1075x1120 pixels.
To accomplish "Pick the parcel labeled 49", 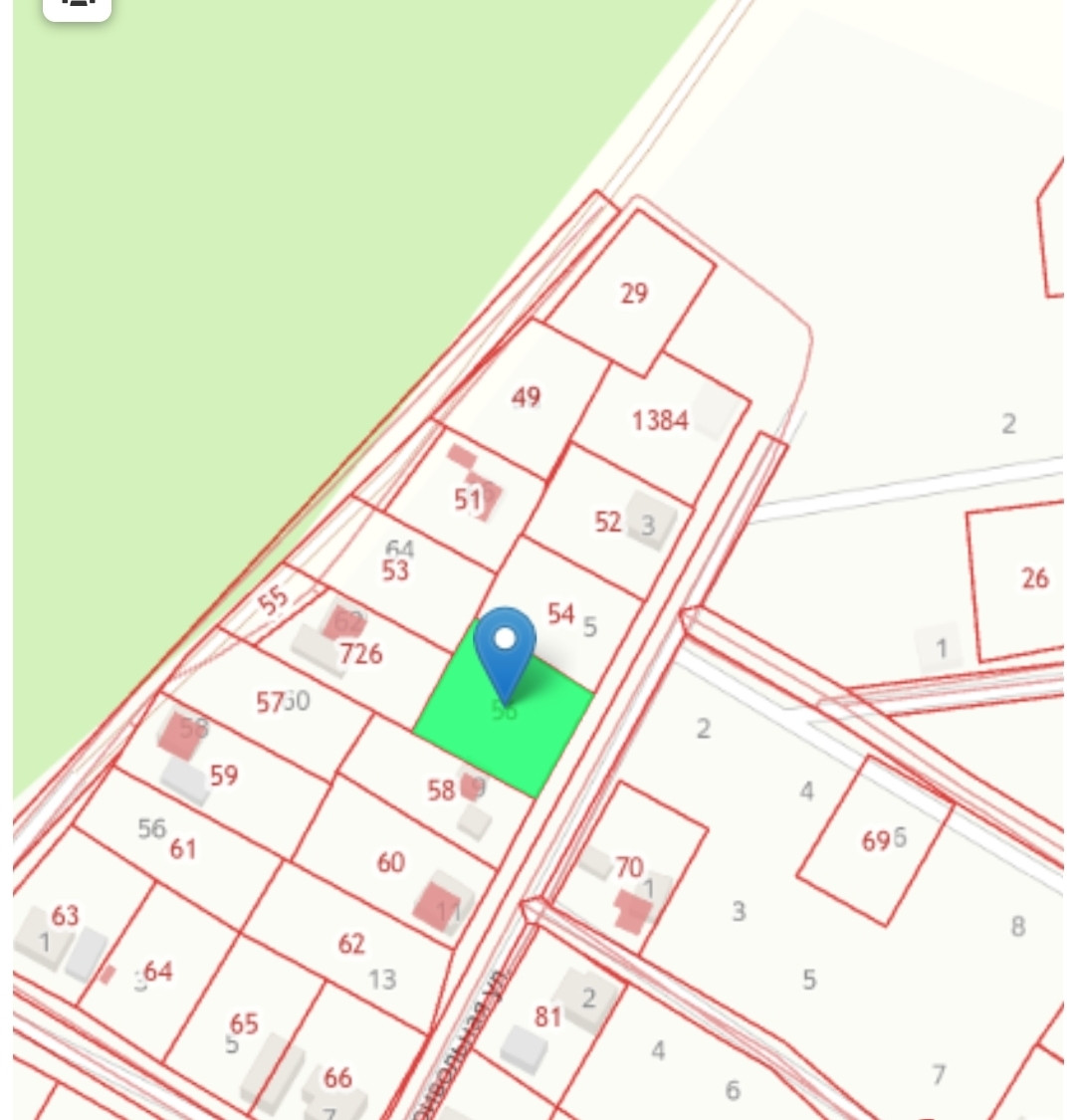I will 526,398.
